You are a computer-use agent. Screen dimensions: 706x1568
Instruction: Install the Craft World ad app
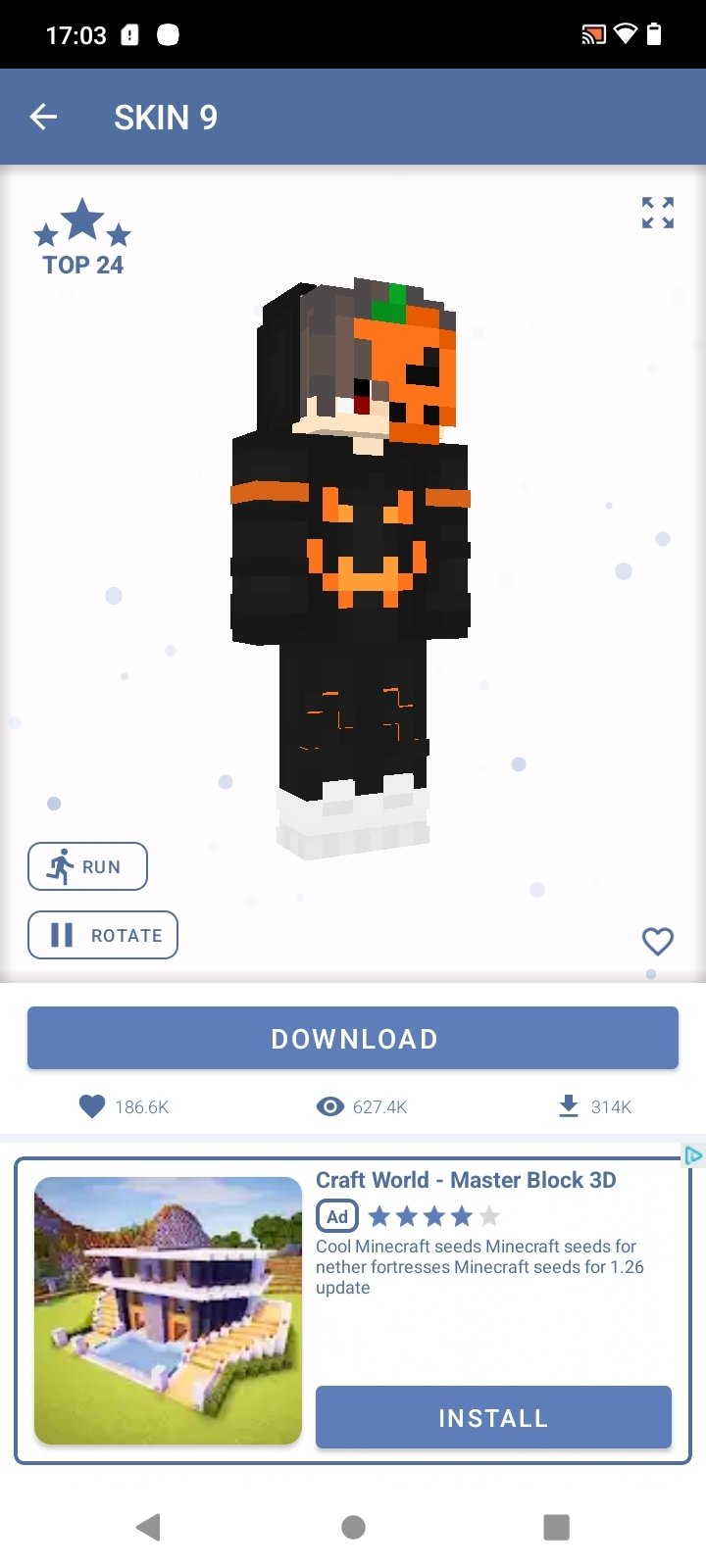(493, 1417)
